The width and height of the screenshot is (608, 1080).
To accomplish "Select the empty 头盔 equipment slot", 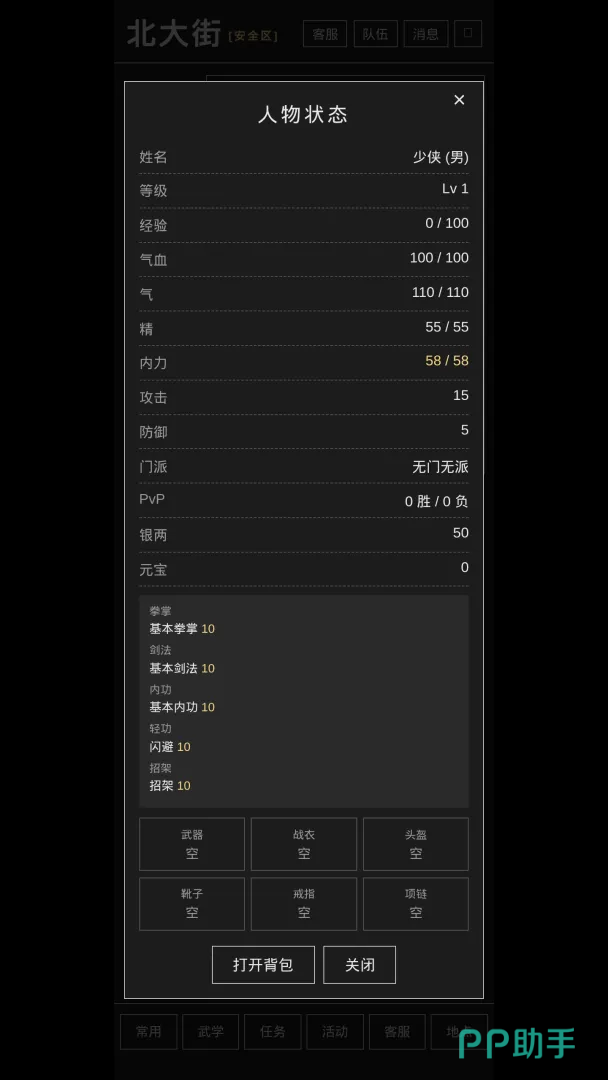I will pos(416,844).
